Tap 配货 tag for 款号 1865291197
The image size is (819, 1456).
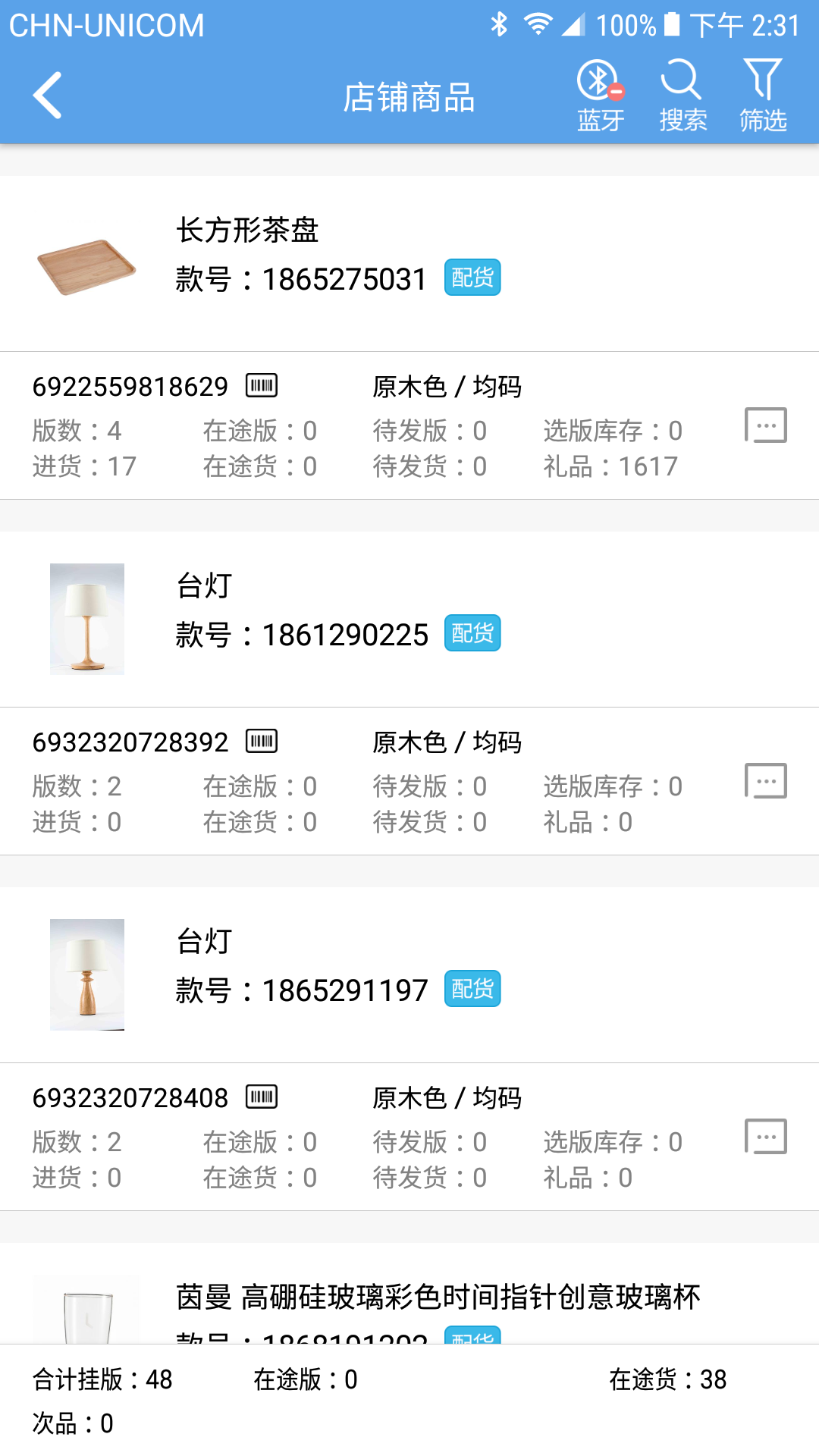pos(472,989)
